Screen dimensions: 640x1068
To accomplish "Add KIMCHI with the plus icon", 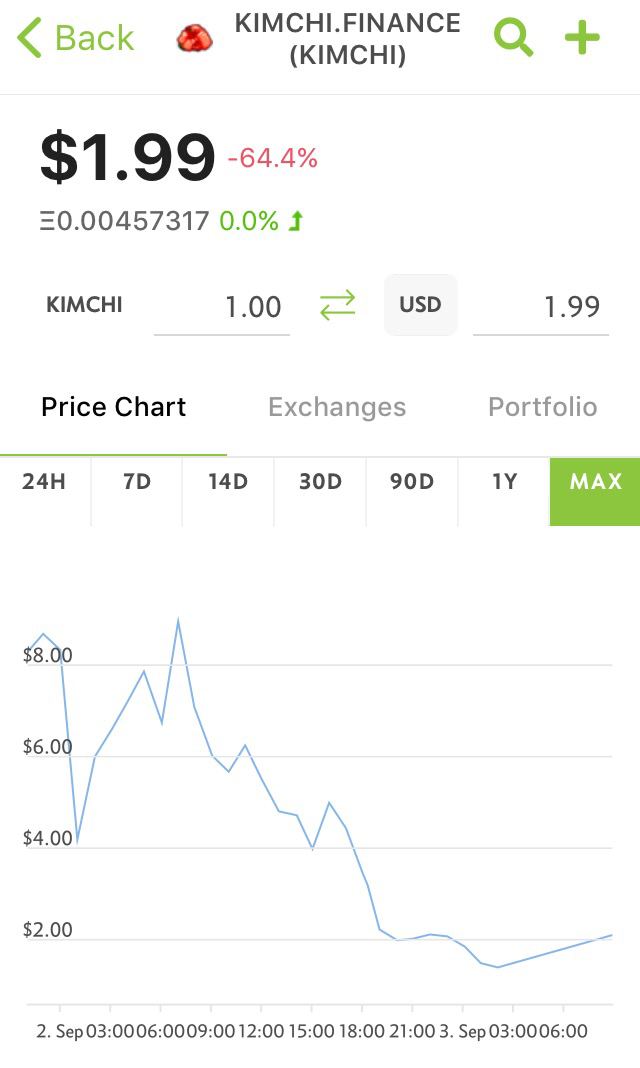I will click(583, 37).
